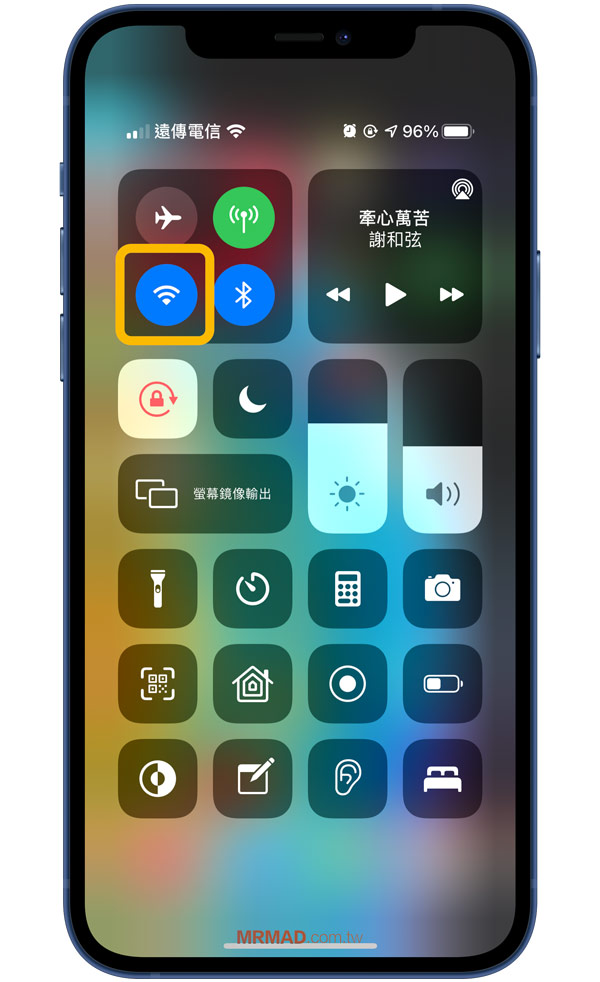
Task: Open 螢幕鏡像輸出 screen mirroring
Action: tap(205, 494)
